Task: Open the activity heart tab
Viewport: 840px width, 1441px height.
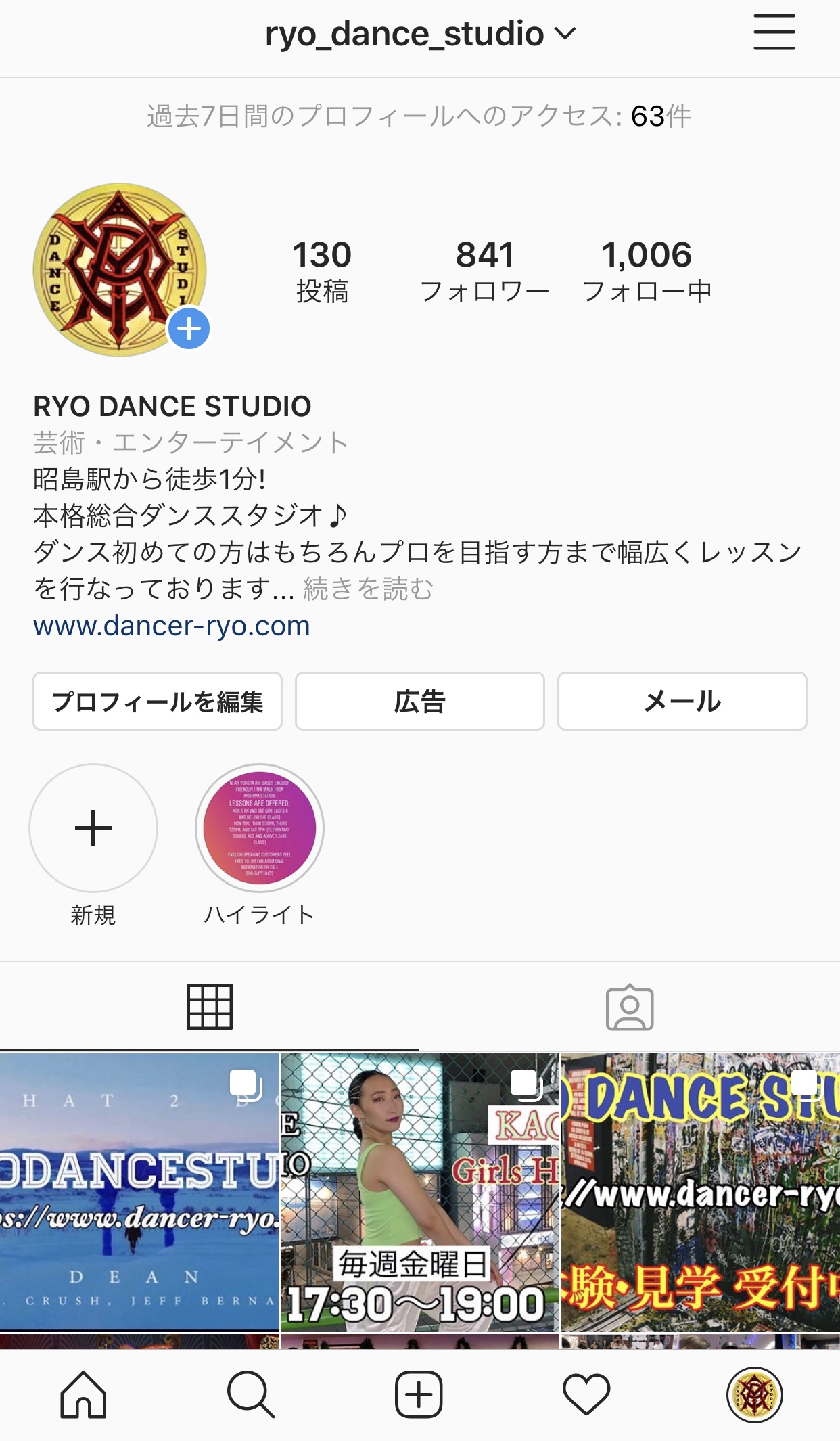Action: click(586, 1394)
